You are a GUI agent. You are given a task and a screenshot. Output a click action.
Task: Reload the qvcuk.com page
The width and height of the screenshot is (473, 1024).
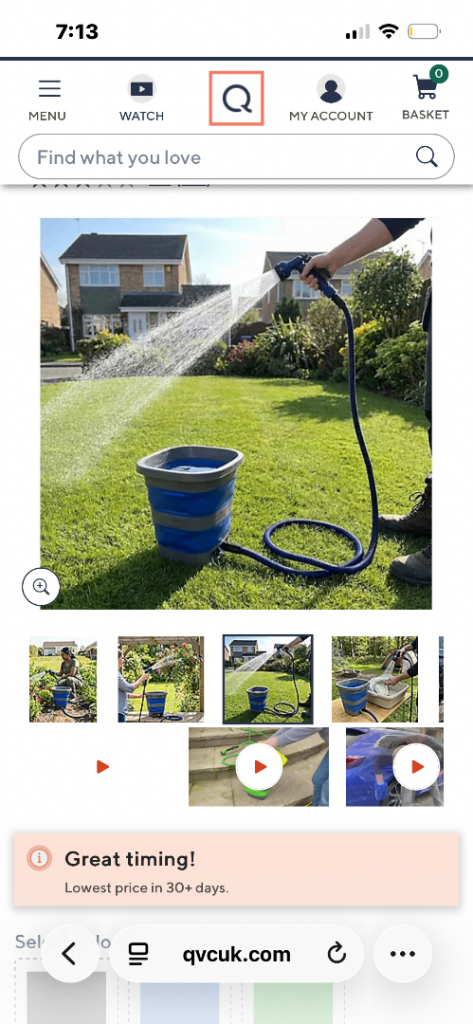336,954
